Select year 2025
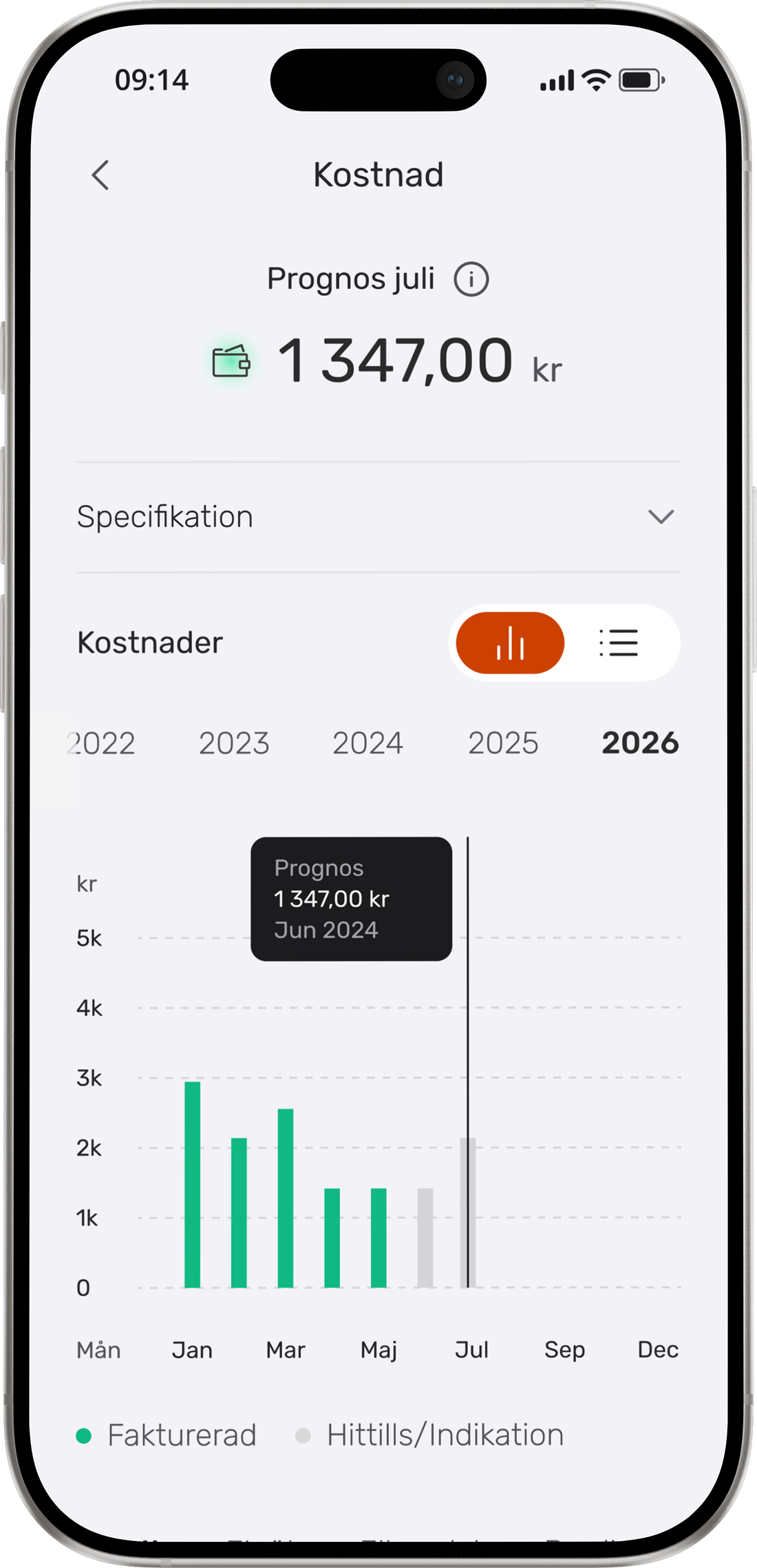 coord(503,743)
